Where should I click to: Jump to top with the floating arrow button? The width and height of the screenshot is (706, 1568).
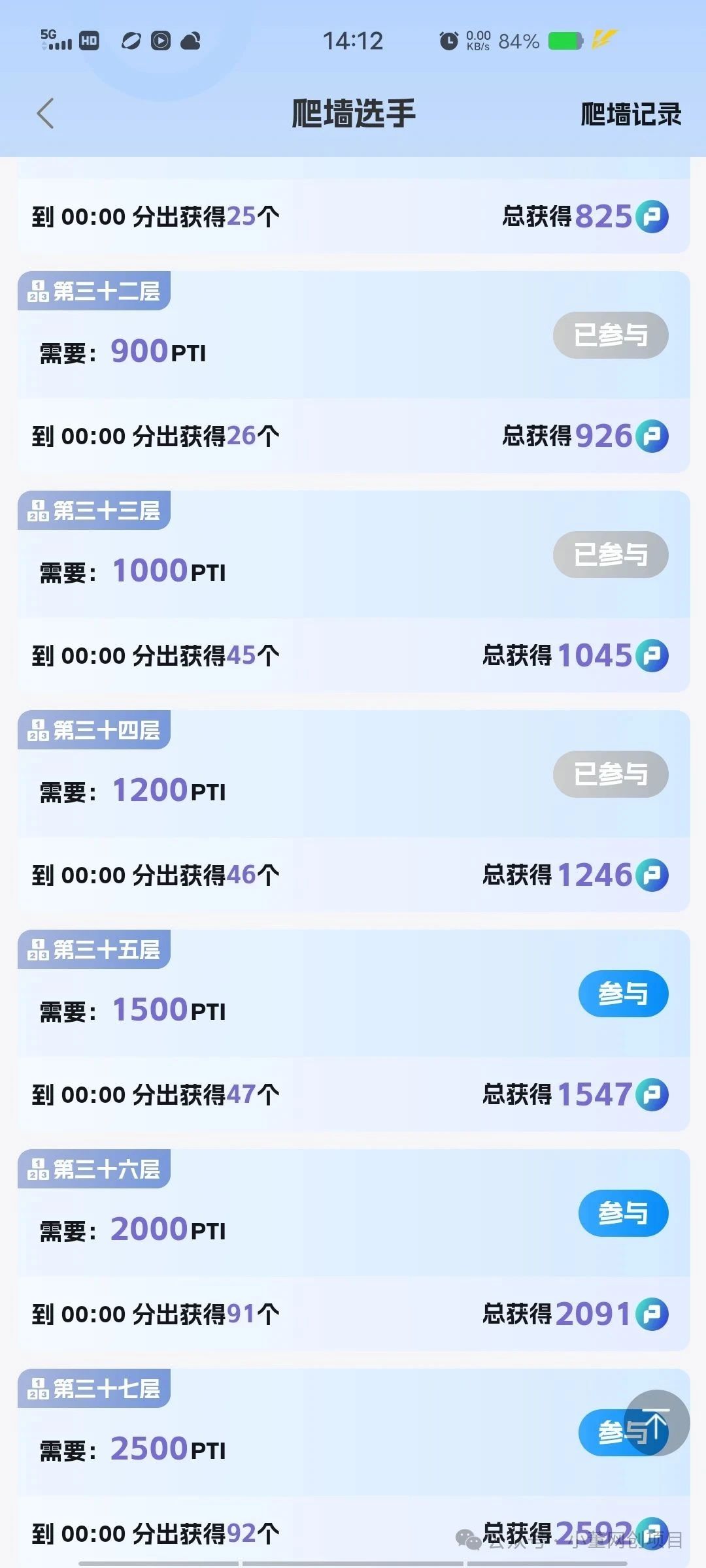tap(656, 1422)
